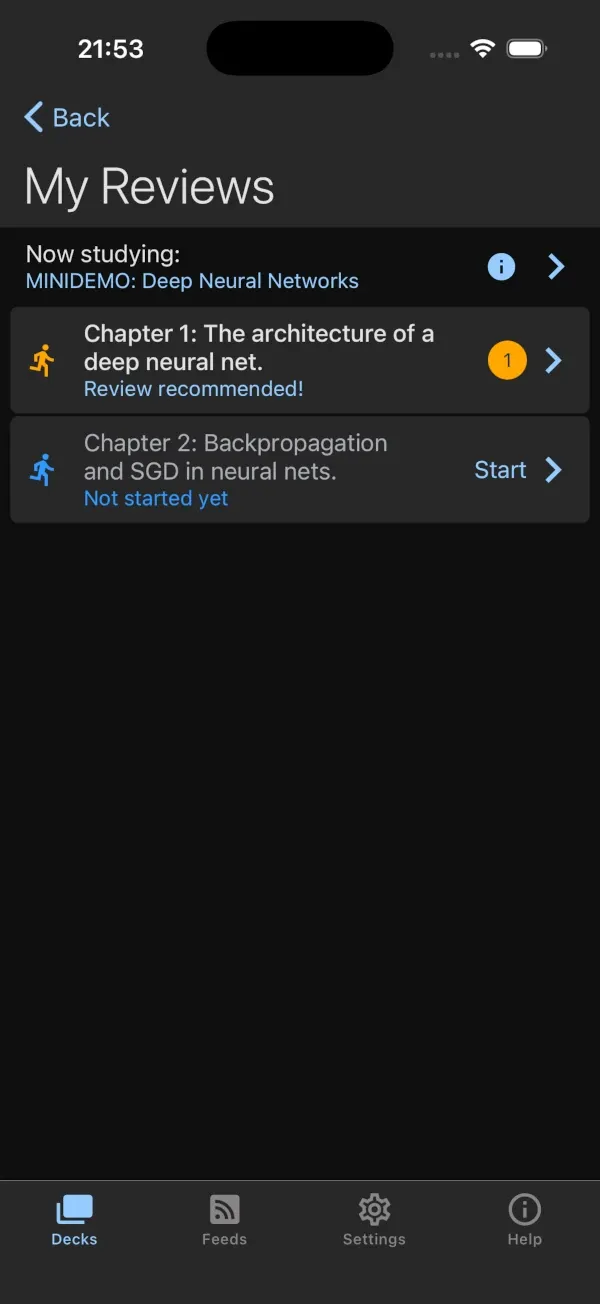Open the MINIDEMO: Deep Neural Networks deck
The height and width of the screenshot is (1304, 600).
pyautogui.click(x=556, y=266)
